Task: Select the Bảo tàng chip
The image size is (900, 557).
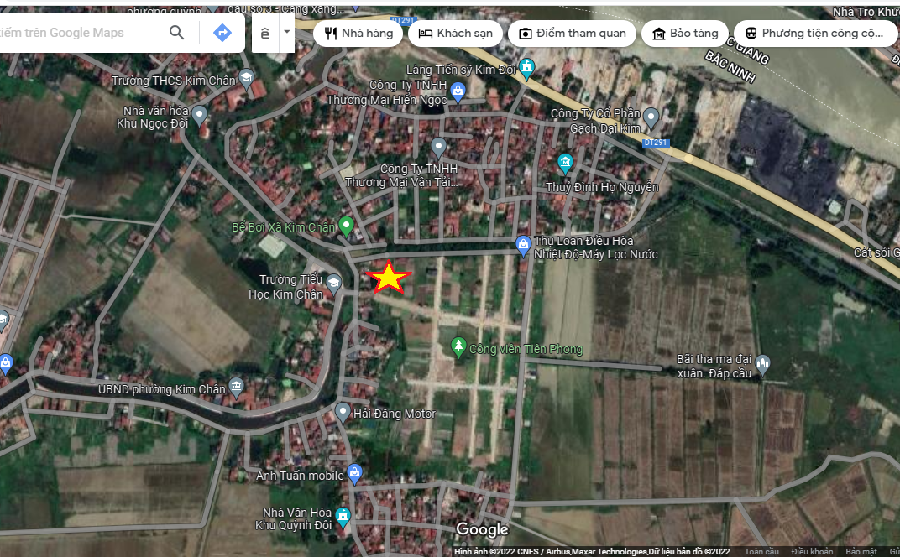Action: [685, 33]
